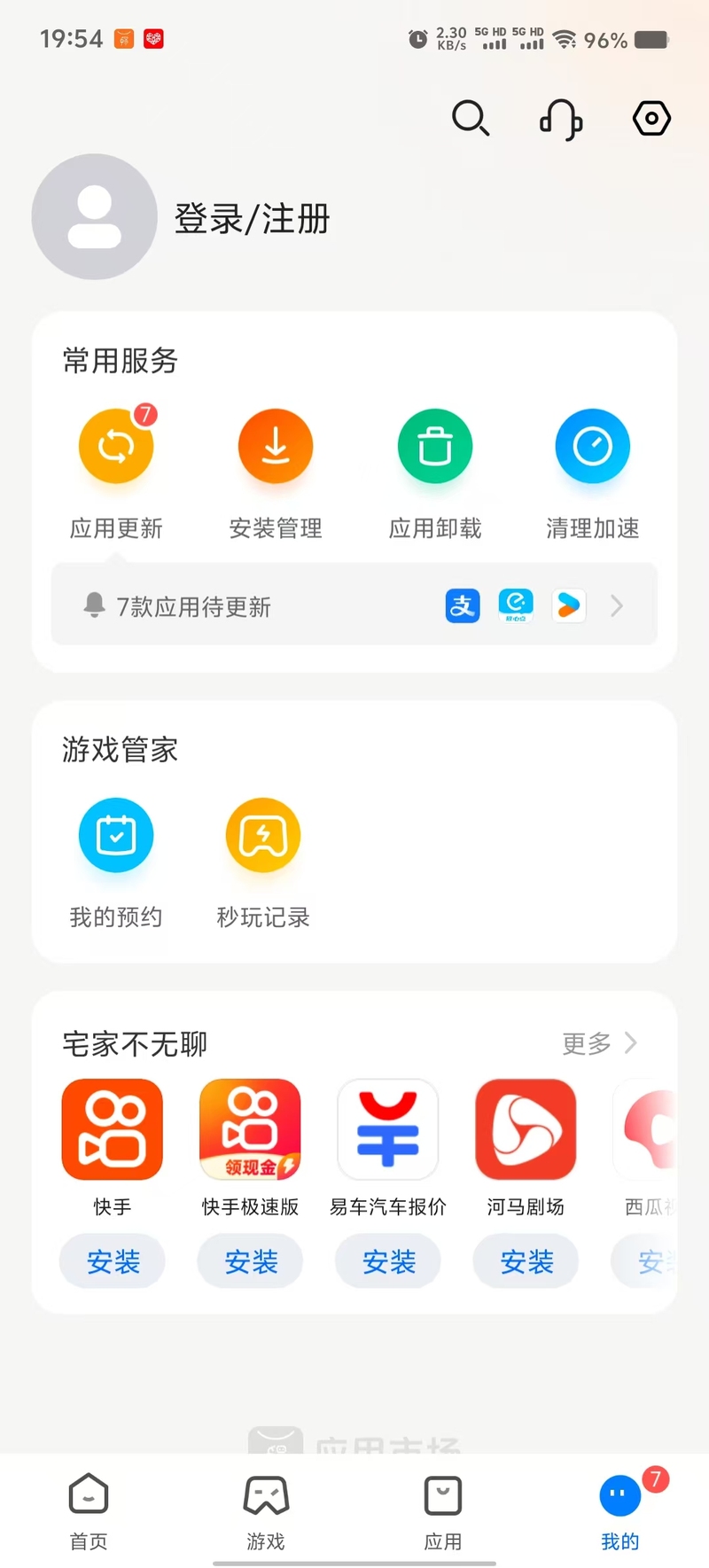This screenshot has height=1568, width=709.
Task: Open the search magnifier icon
Action: [x=471, y=118]
